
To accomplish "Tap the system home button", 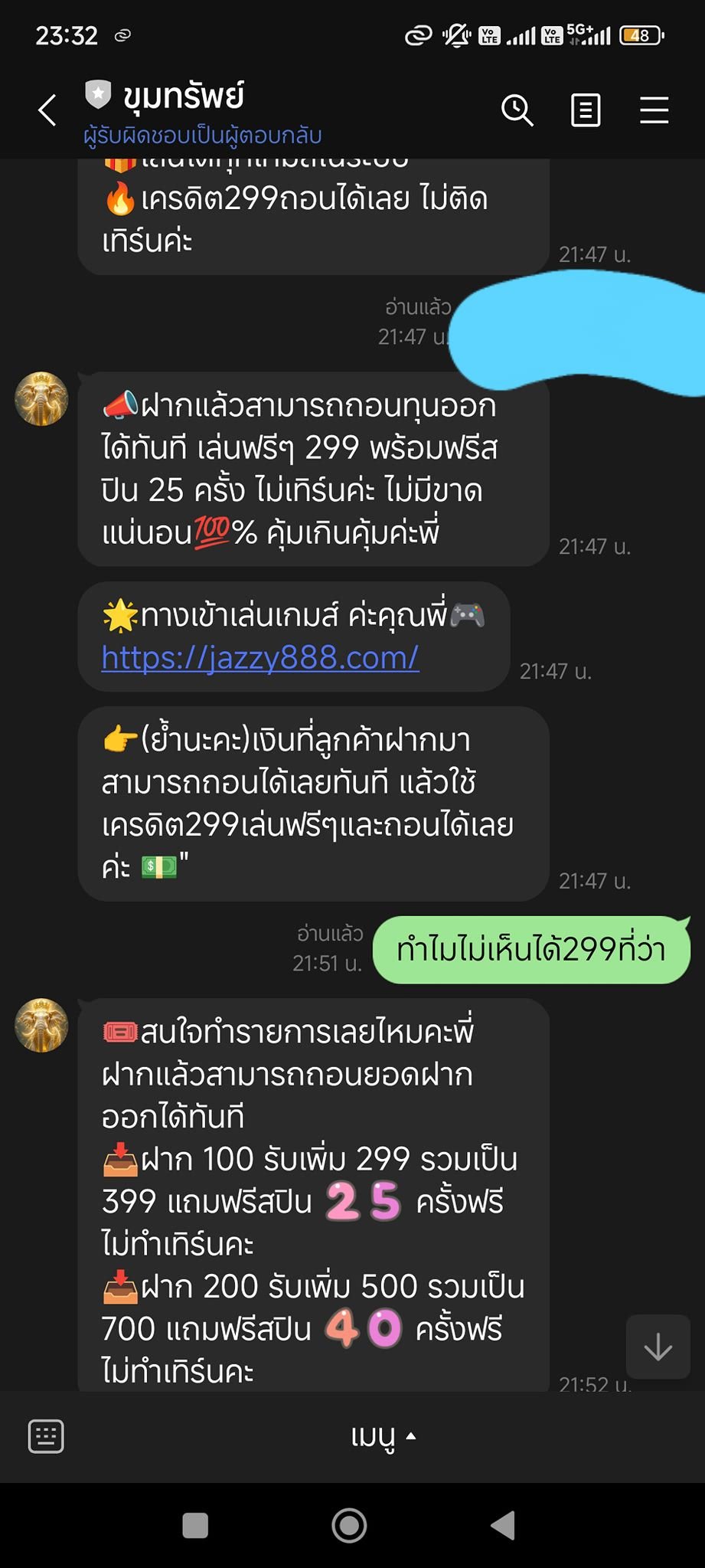I will 349,1525.
